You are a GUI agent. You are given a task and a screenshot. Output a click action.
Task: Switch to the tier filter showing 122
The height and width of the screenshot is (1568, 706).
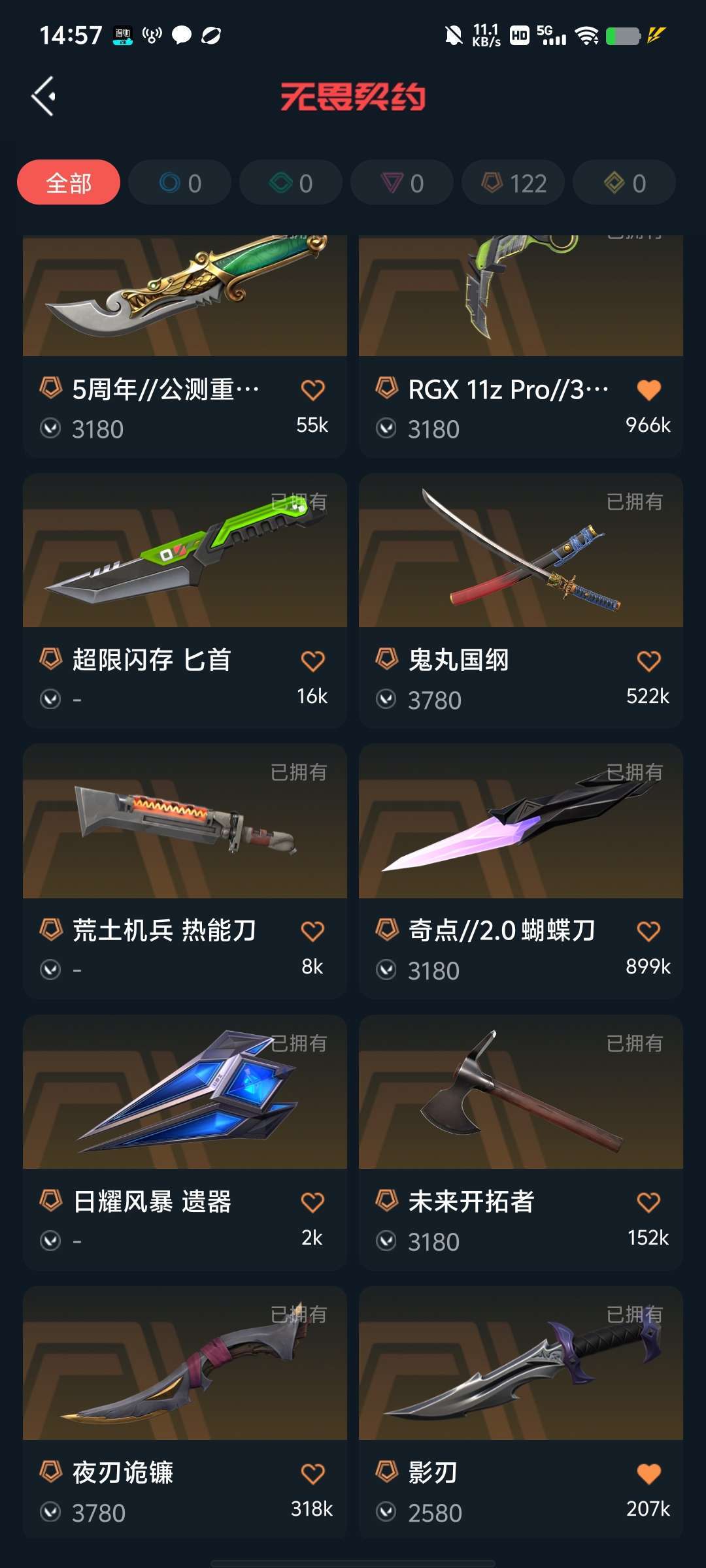coord(513,183)
